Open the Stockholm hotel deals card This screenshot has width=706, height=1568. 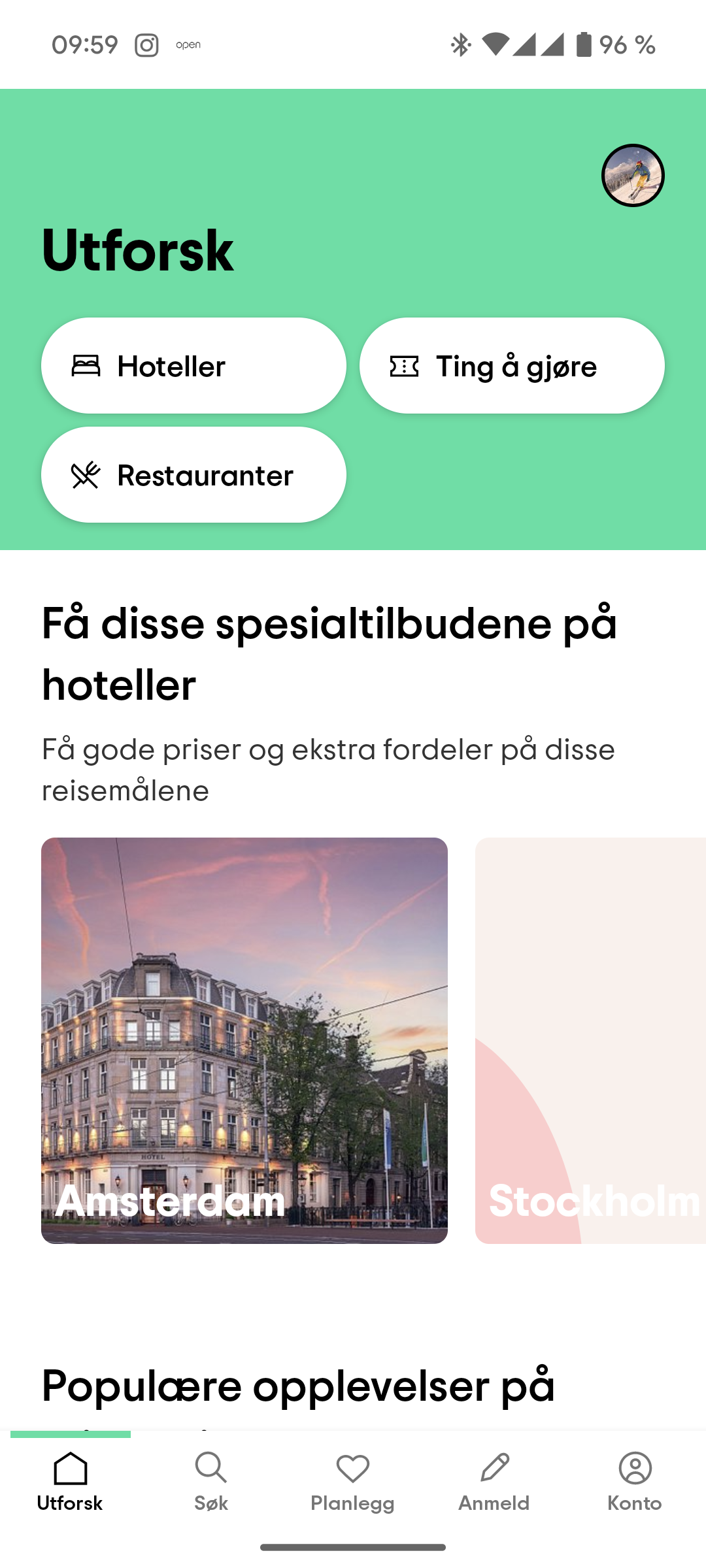point(590,1040)
